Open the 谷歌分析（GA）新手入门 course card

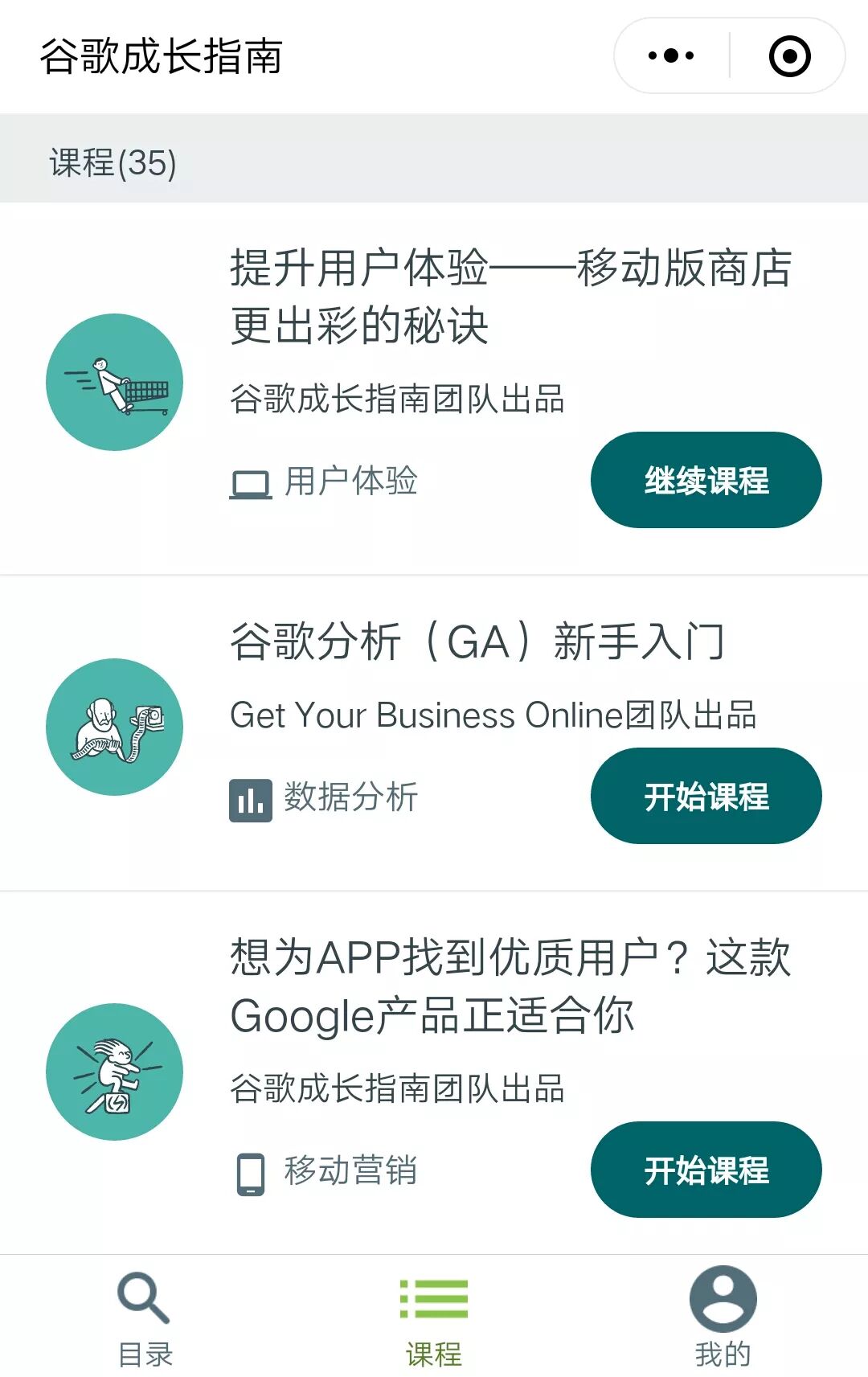pos(434,733)
